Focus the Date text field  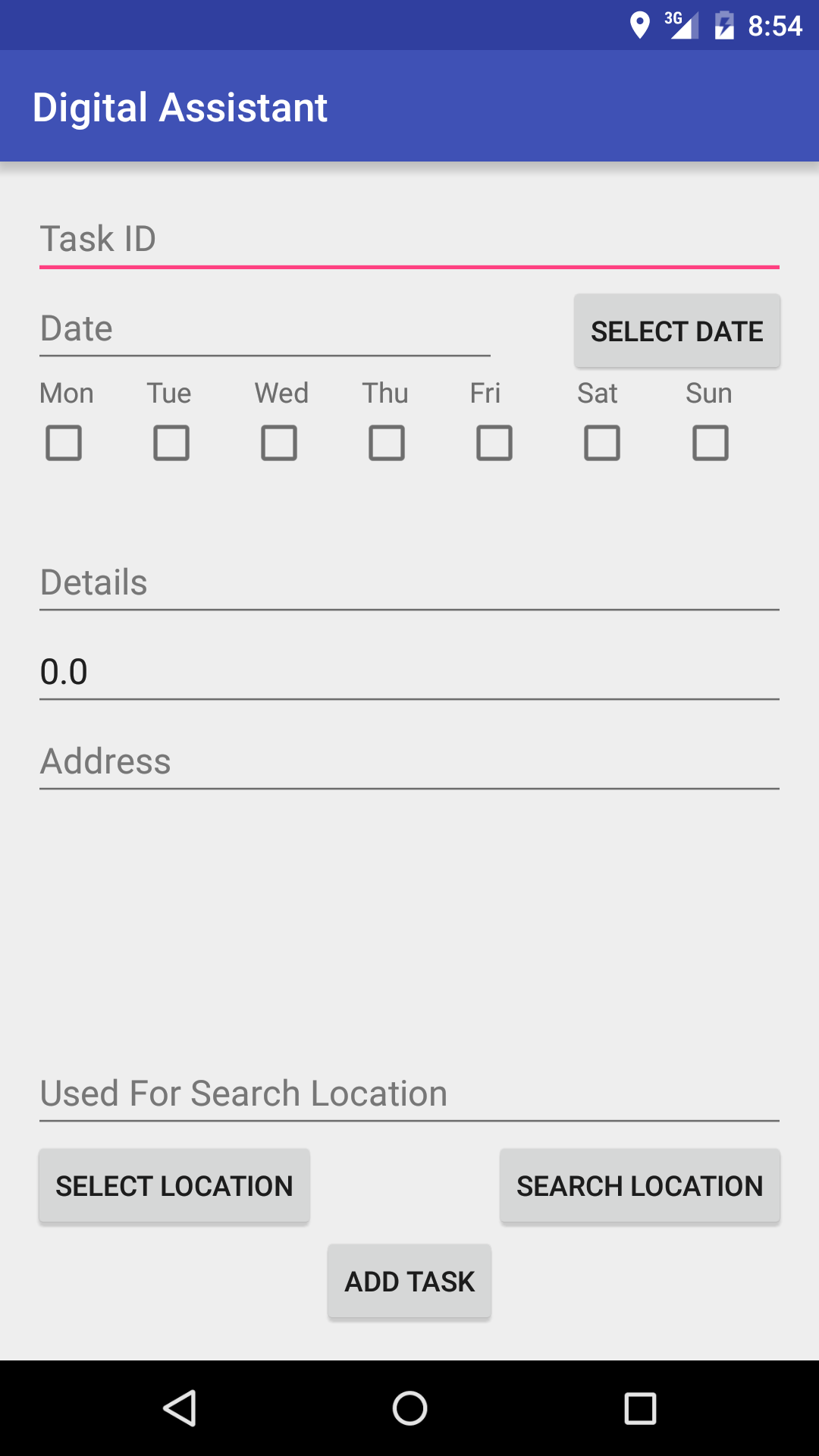click(x=265, y=329)
